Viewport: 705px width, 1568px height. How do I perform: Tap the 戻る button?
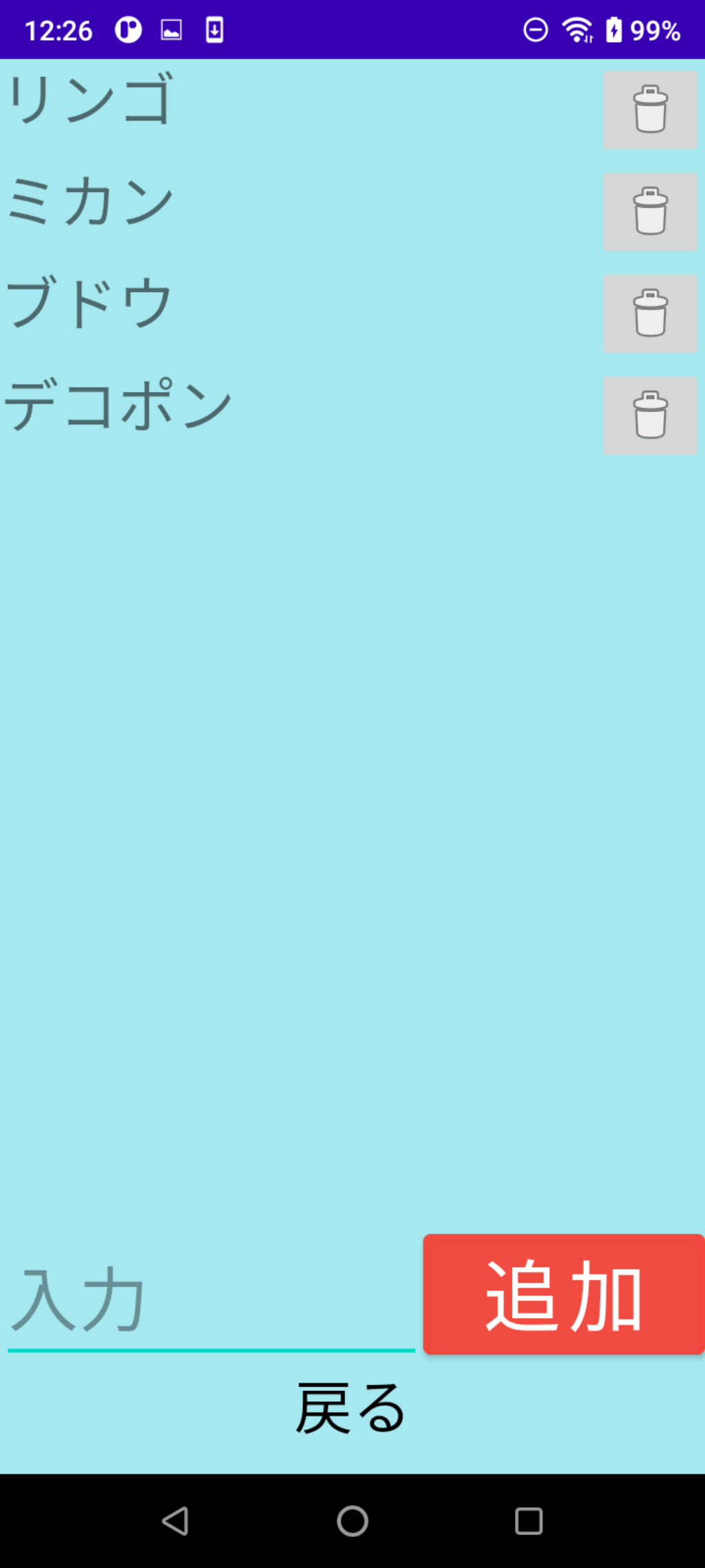click(x=351, y=1410)
